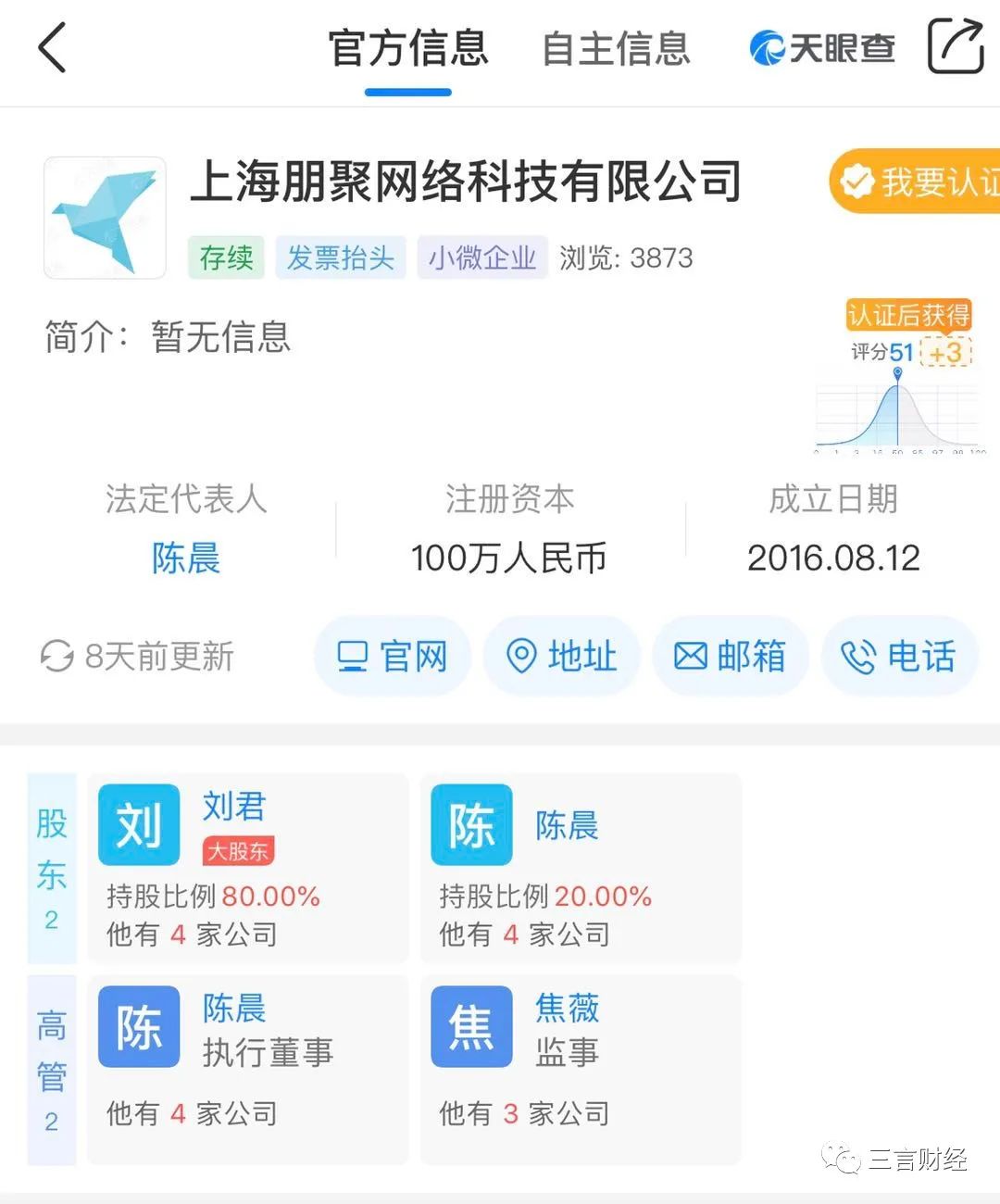Image resolution: width=1000 pixels, height=1204 pixels.
Task: Share this company page
Action: (956, 46)
